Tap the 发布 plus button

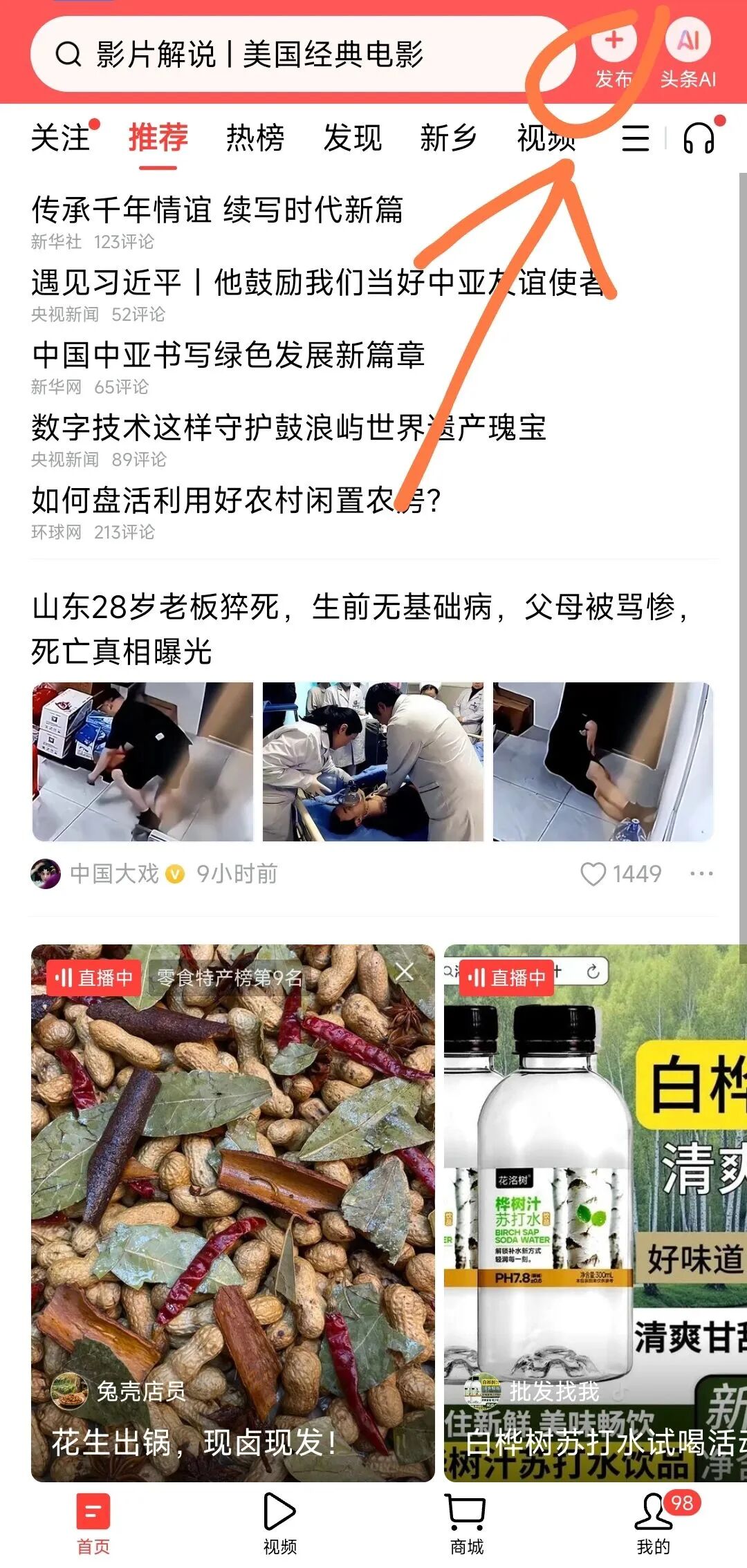tap(614, 43)
